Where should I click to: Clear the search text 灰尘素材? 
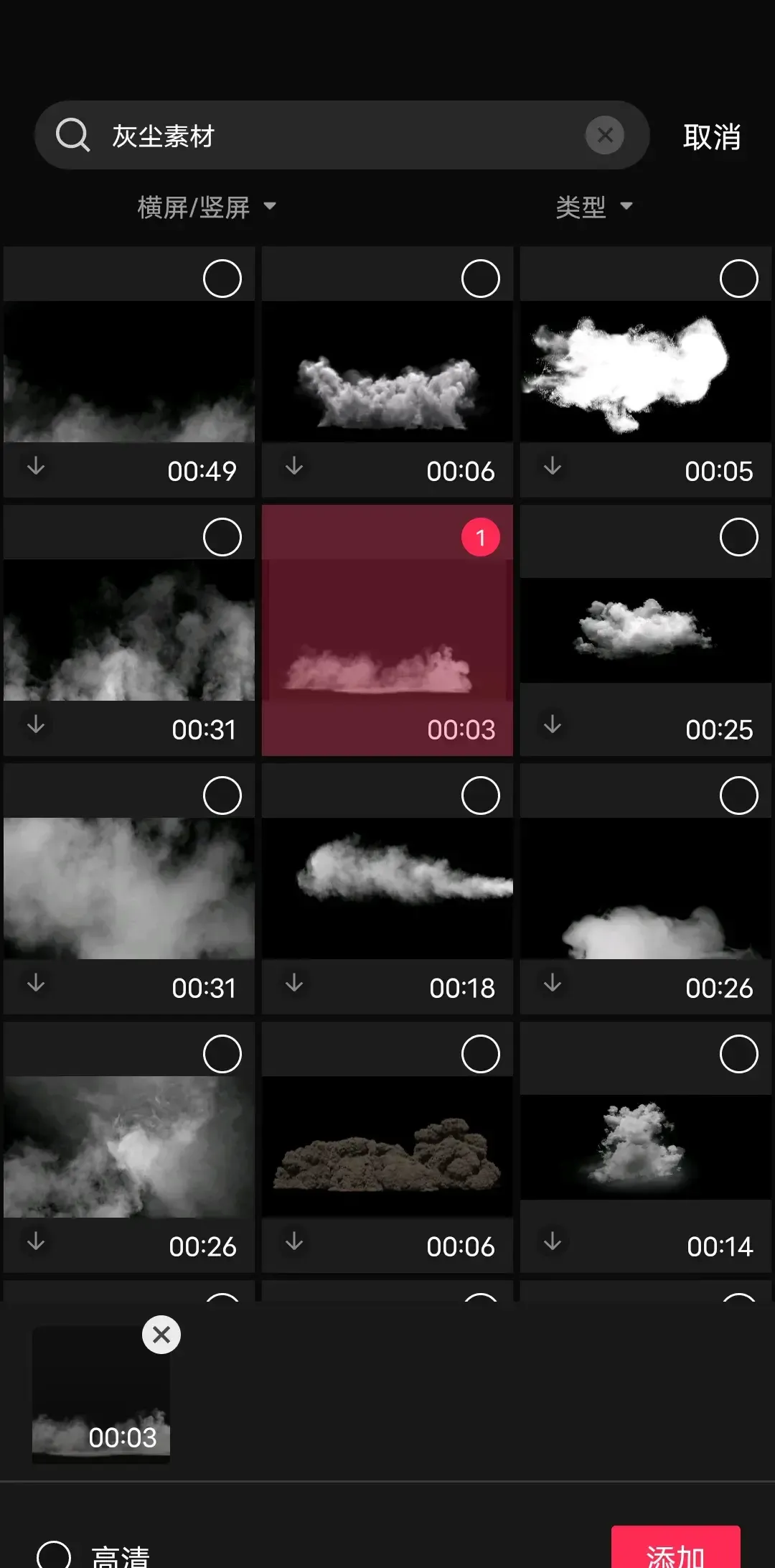605,135
